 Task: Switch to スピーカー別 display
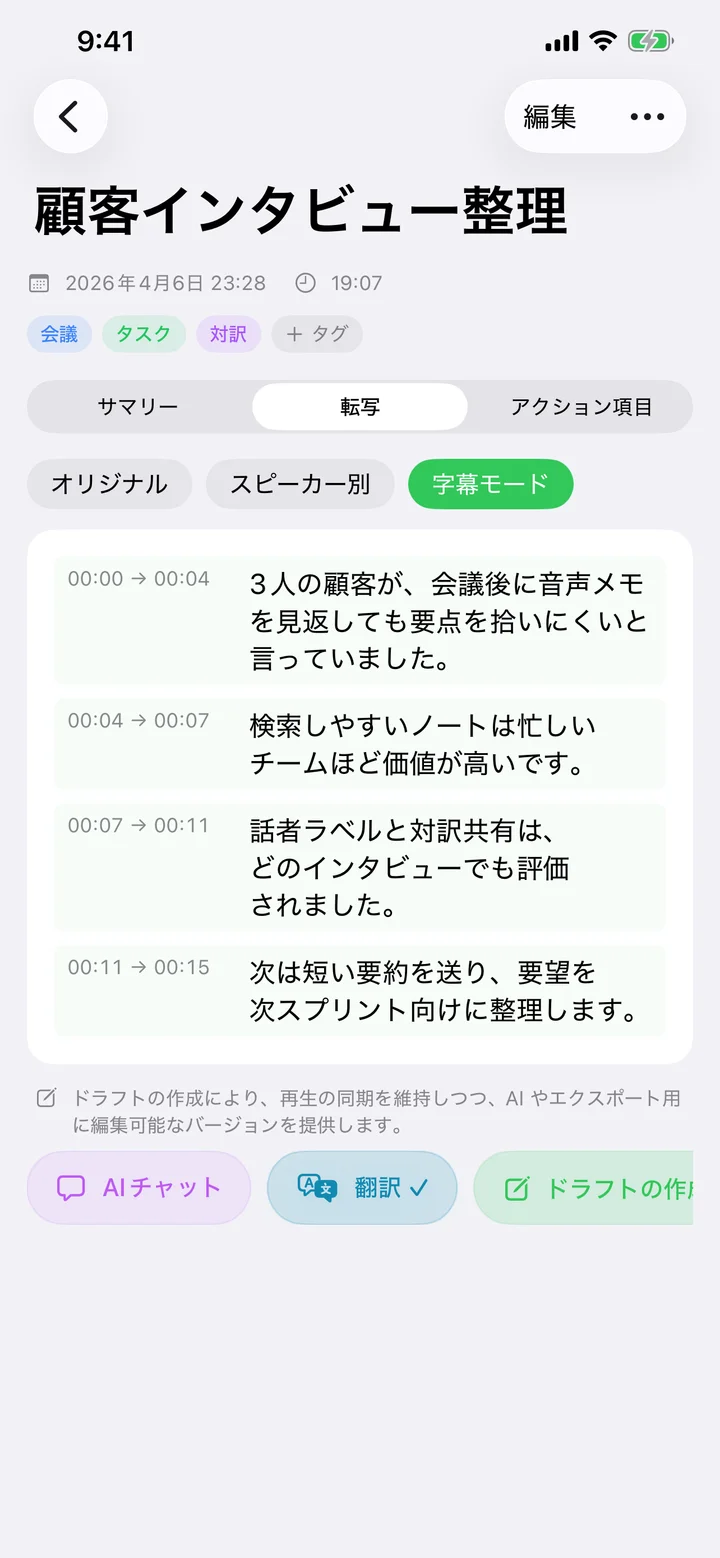(x=300, y=483)
